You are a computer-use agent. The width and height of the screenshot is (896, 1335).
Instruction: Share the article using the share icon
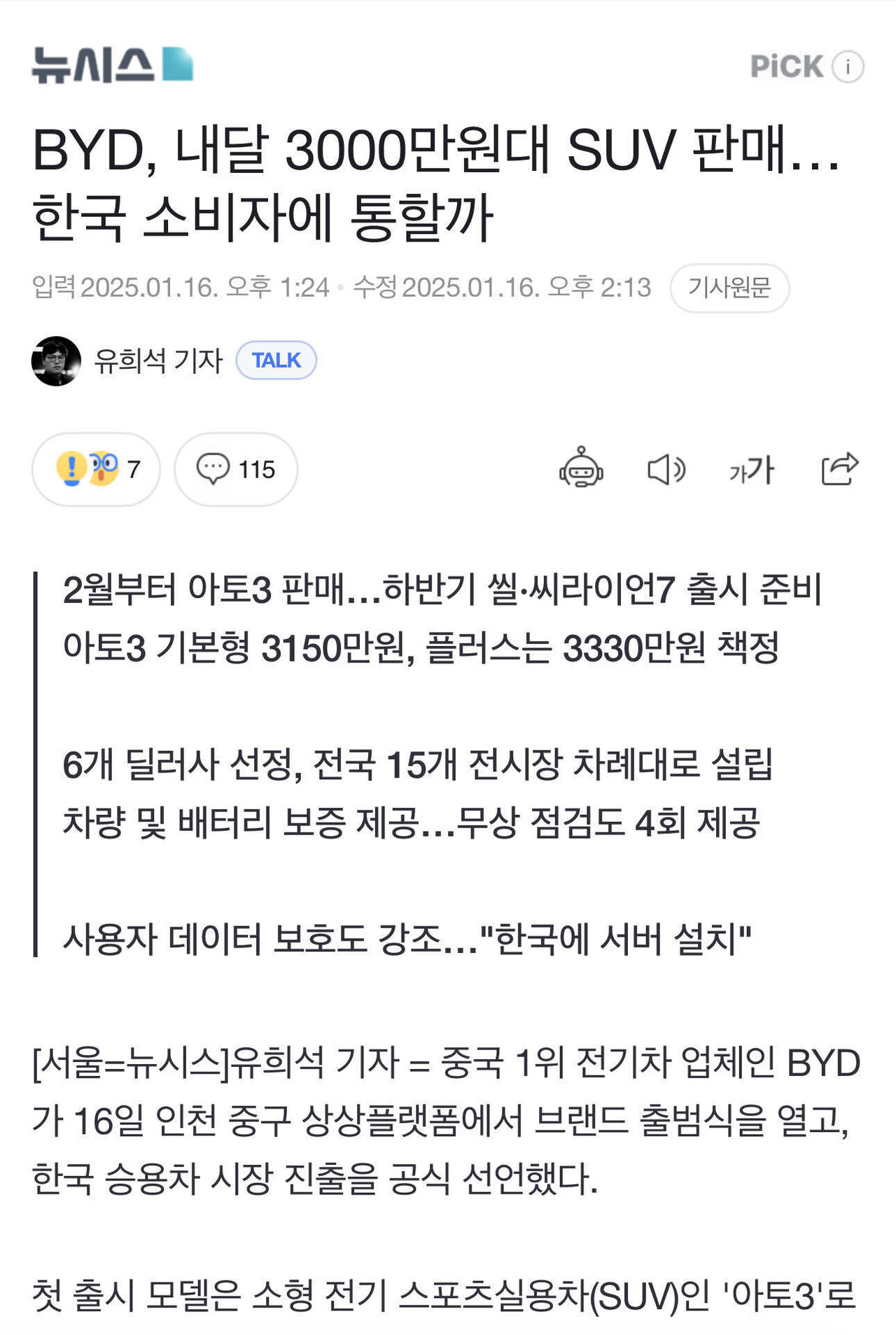[x=841, y=470]
